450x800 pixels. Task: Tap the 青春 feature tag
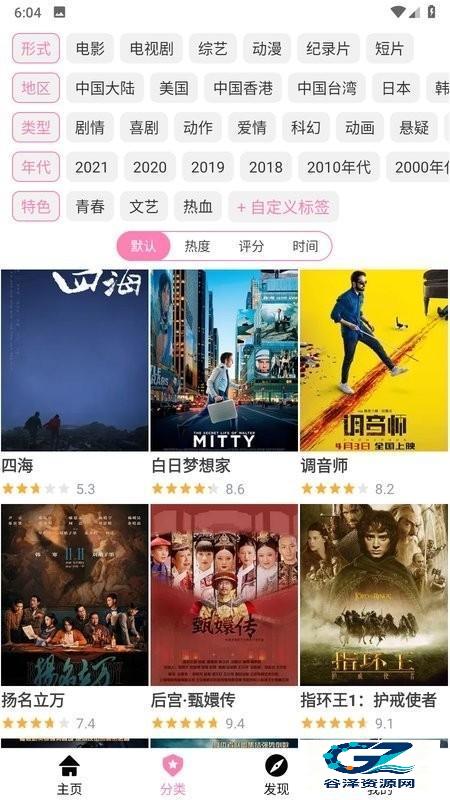coord(90,206)
